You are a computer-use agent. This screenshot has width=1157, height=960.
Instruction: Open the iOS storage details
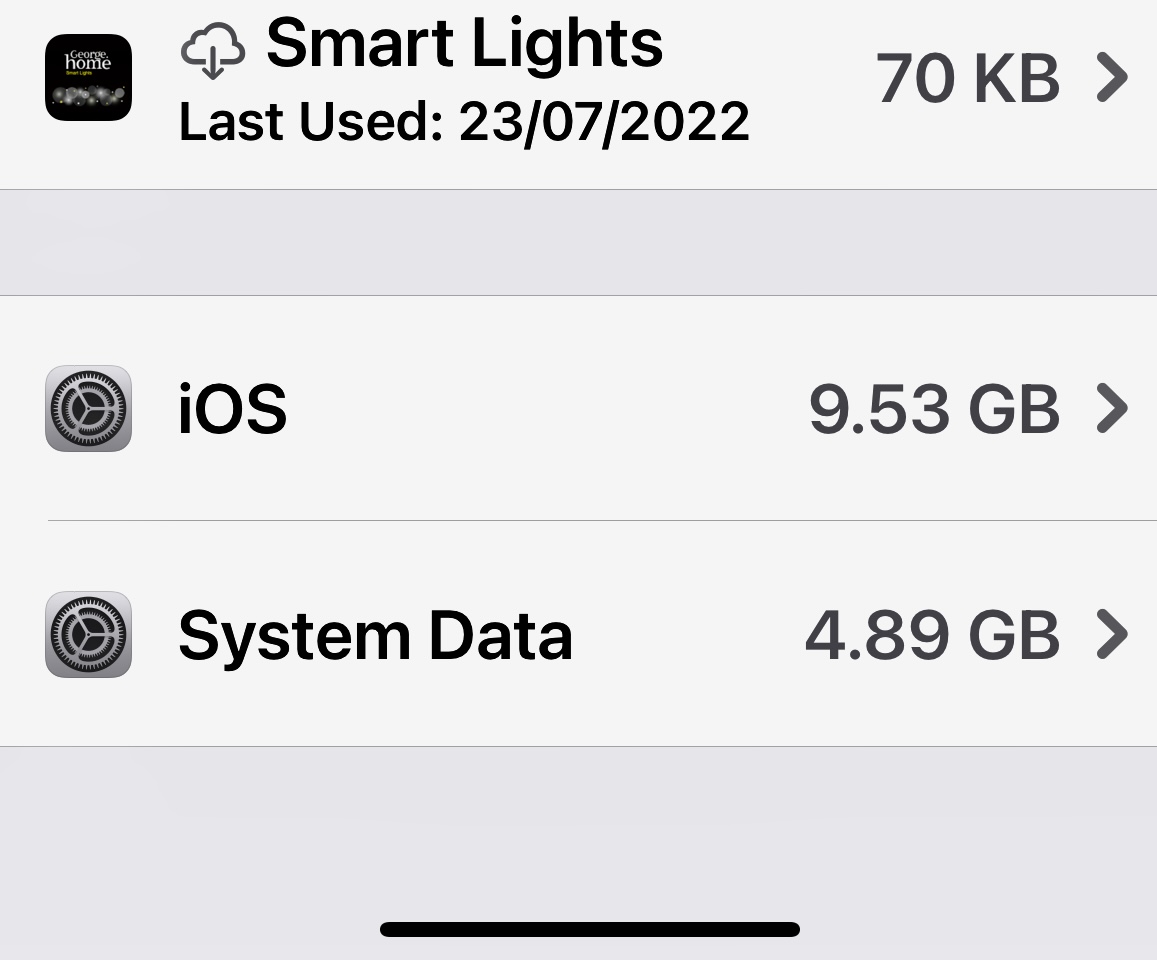point(578,408)
